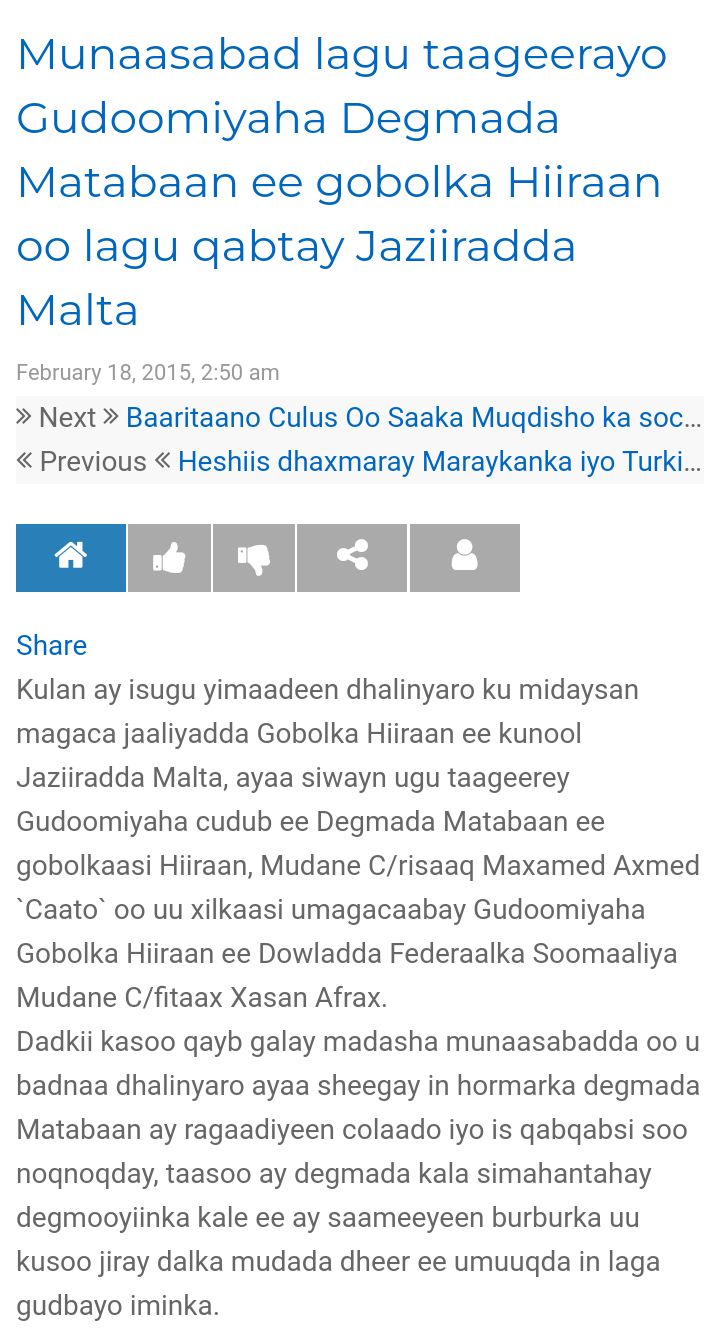Open next article Baaritaano Culus Oo Saaka

tap(413, 417)
